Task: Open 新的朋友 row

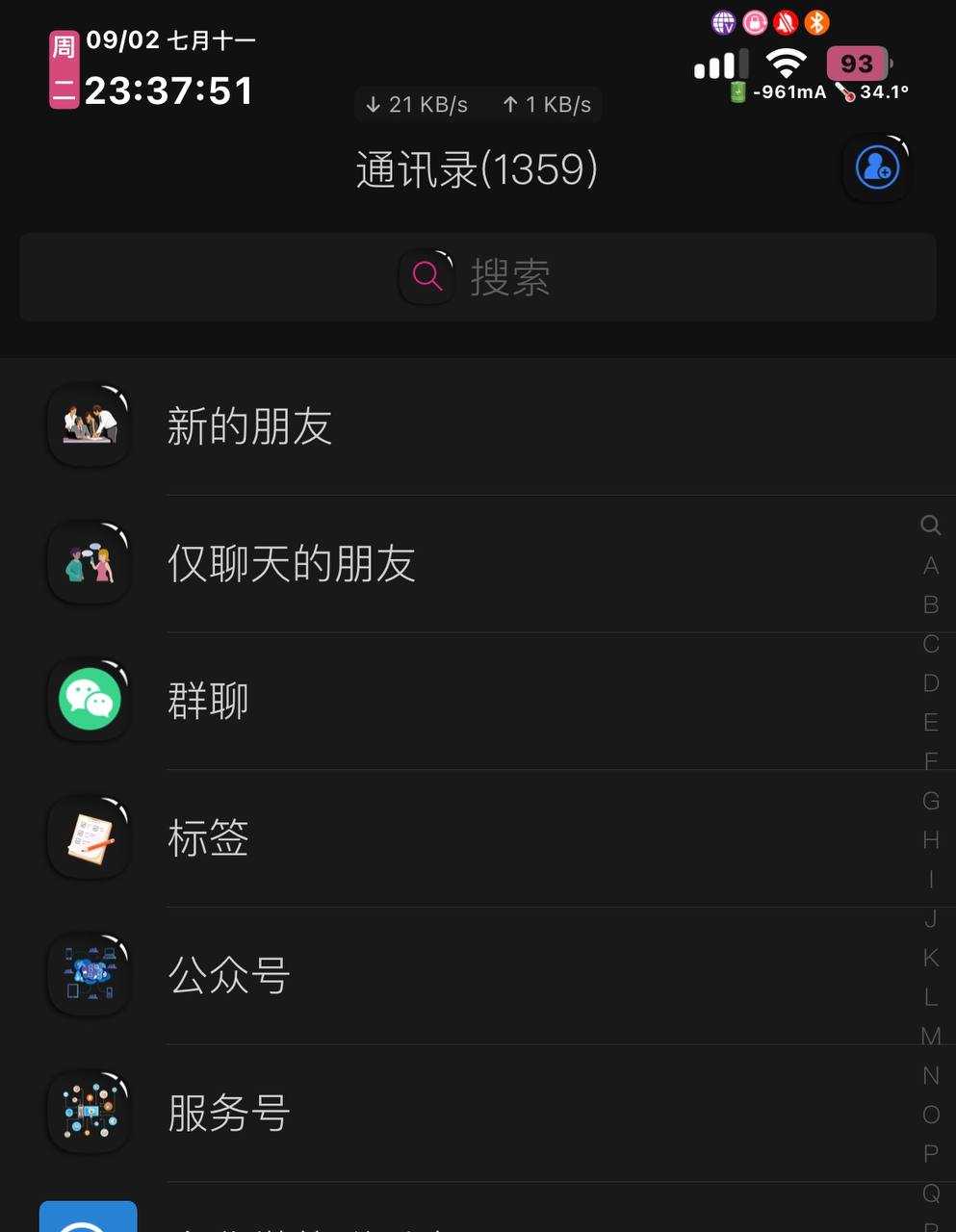Action: coord(250,426)
